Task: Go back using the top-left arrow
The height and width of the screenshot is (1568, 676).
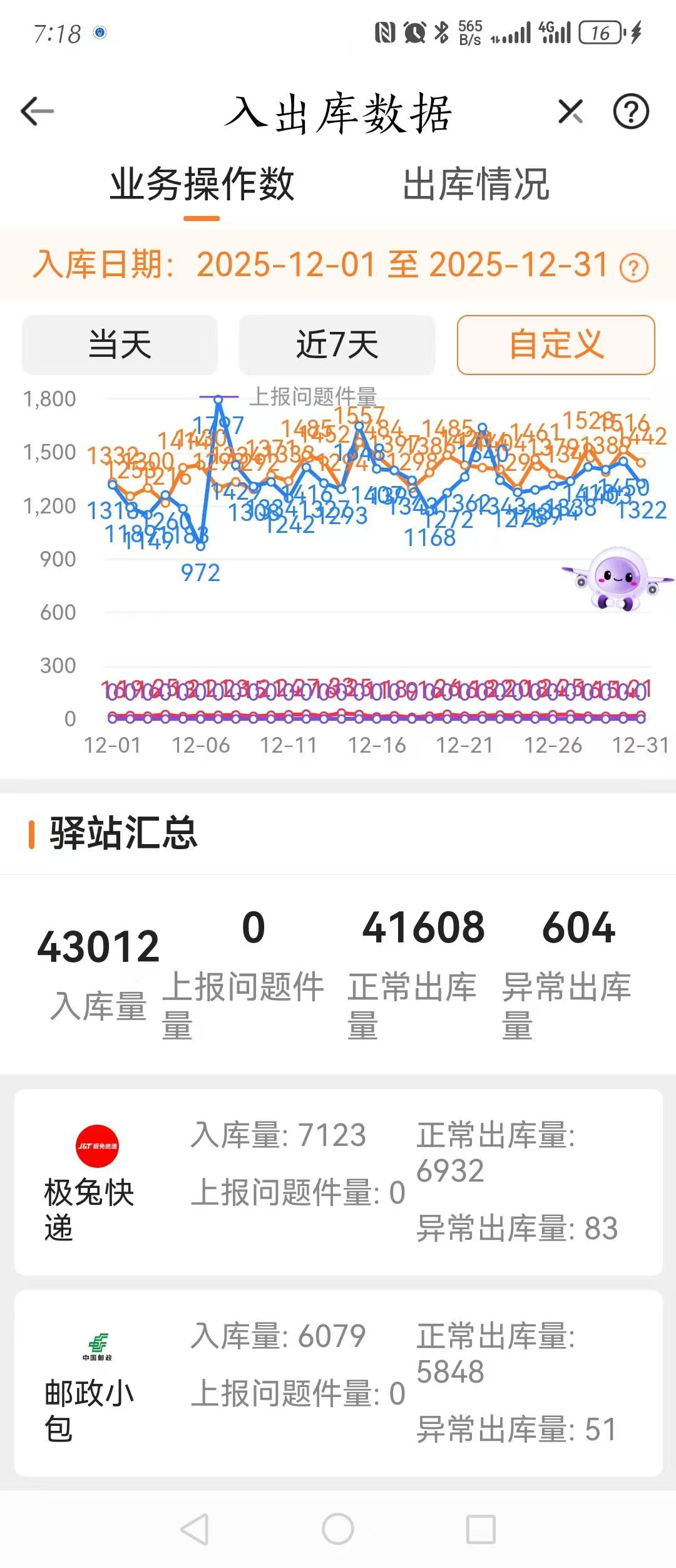Action: tap(38, 112)
